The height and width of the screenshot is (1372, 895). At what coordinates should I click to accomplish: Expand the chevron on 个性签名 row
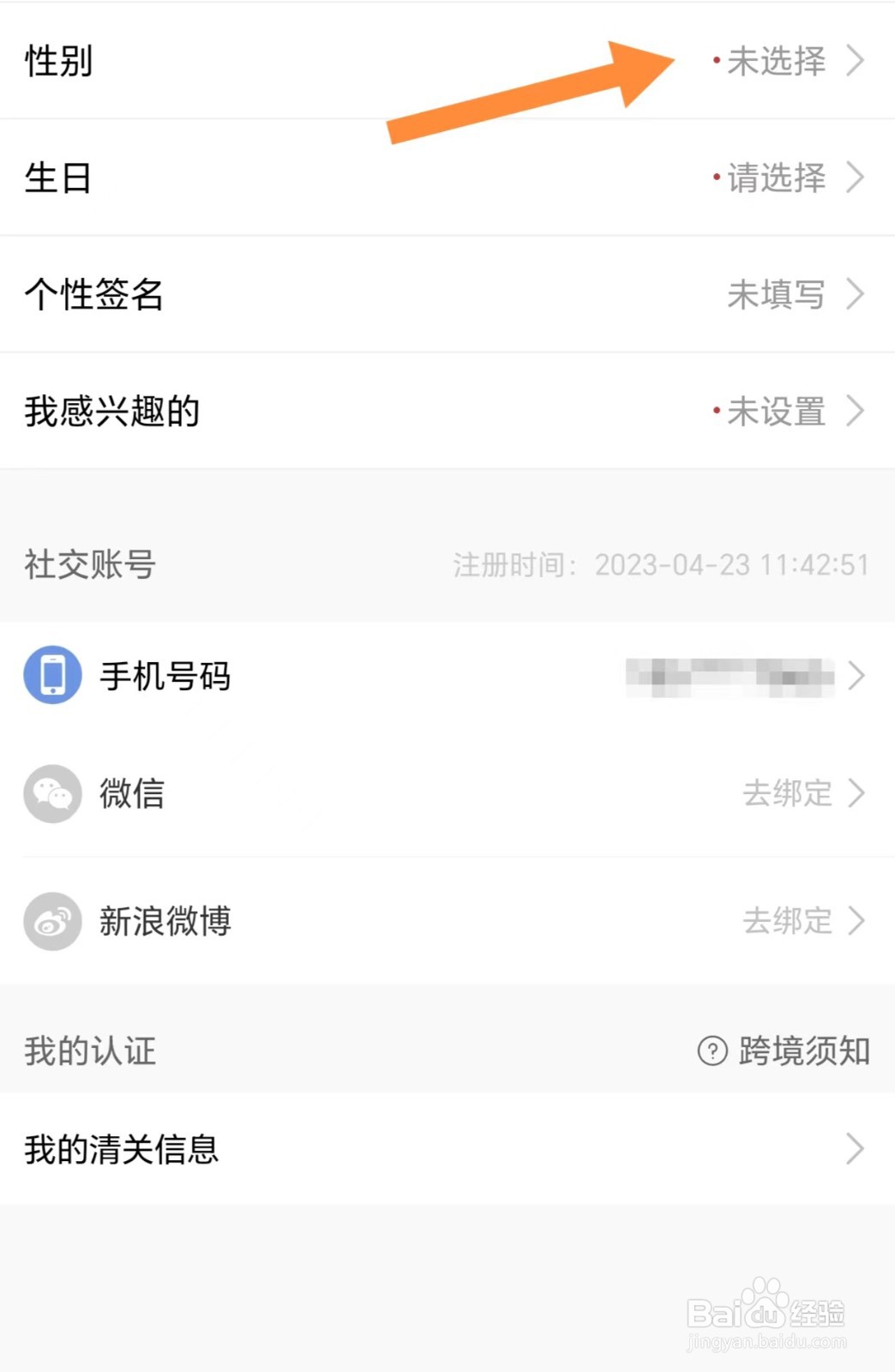coord(856,295)
